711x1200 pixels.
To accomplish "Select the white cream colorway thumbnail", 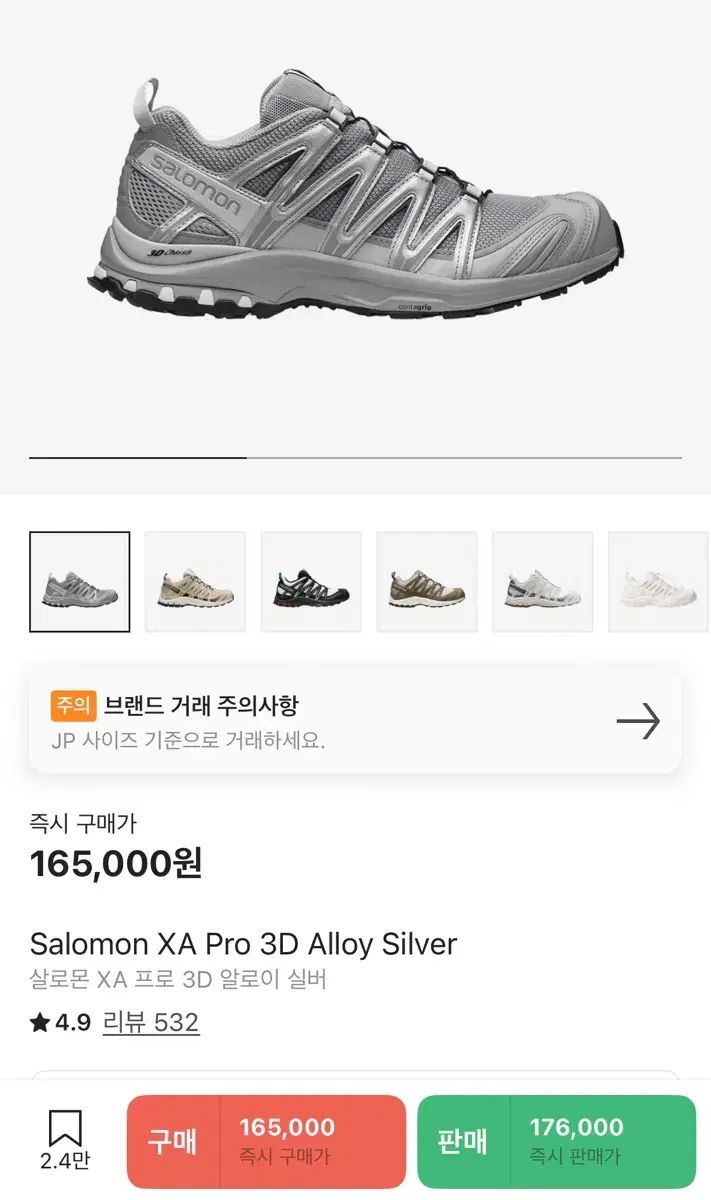I will (658, 582).
